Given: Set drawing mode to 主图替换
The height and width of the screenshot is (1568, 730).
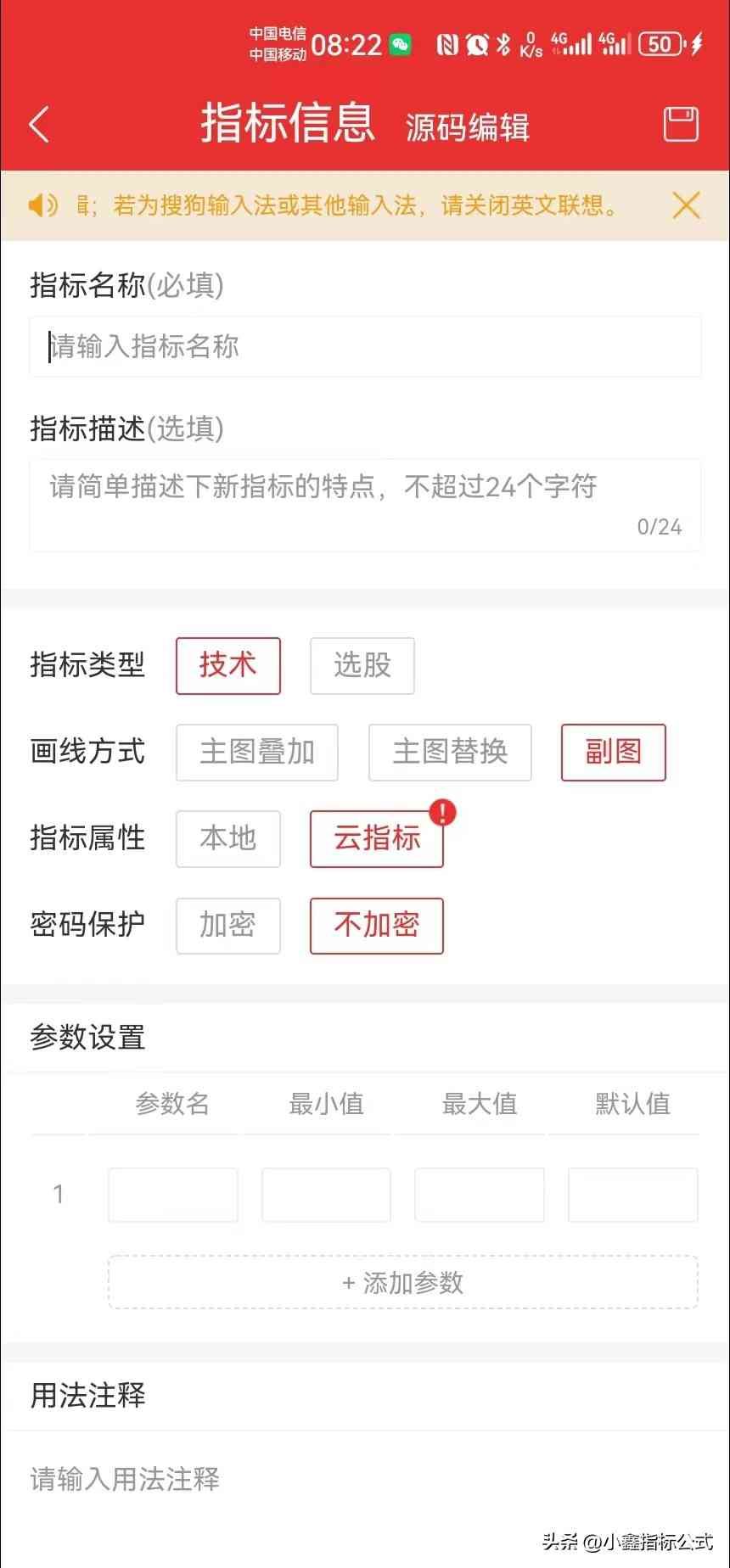Looking at the screenshot, I should click(x=449, y=753).
